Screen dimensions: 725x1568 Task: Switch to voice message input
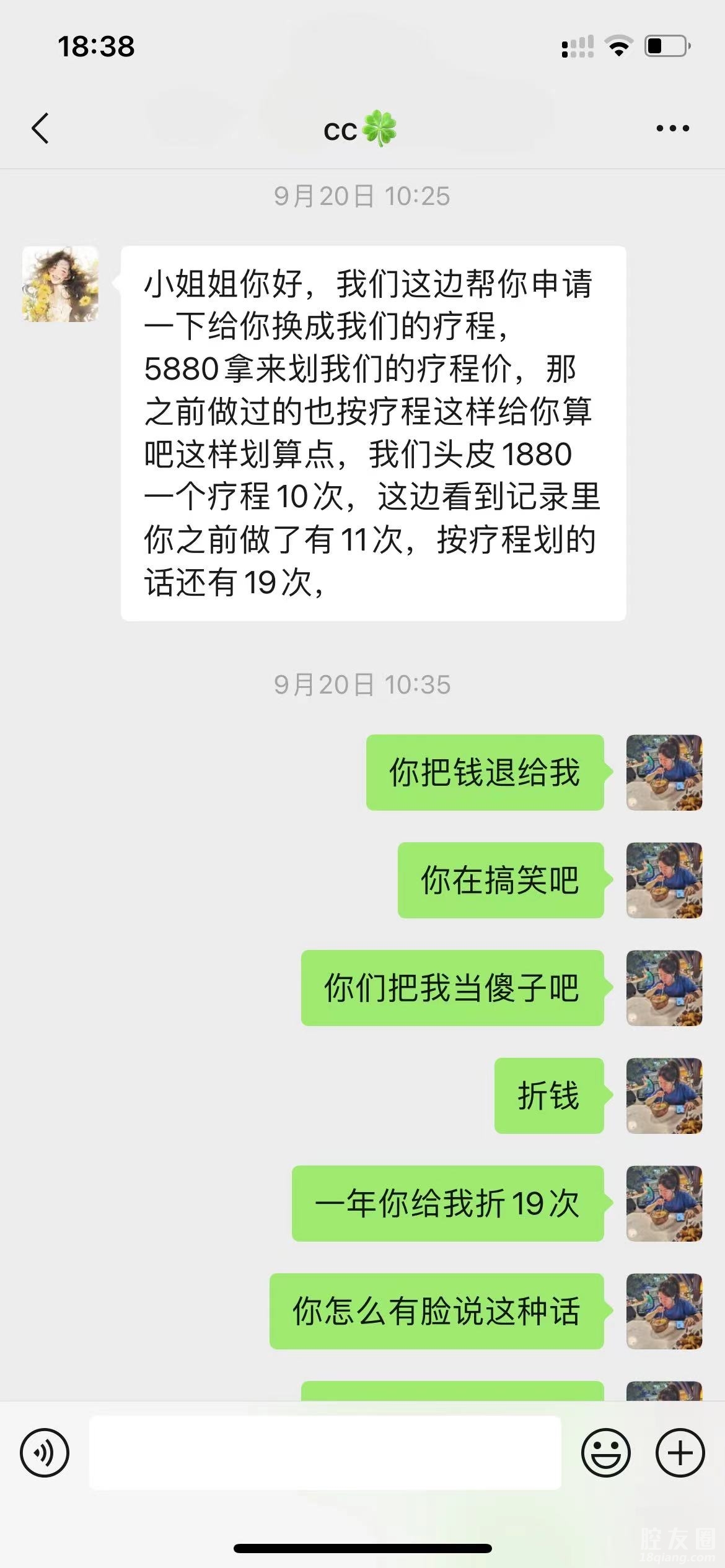tap(45, 1453)
